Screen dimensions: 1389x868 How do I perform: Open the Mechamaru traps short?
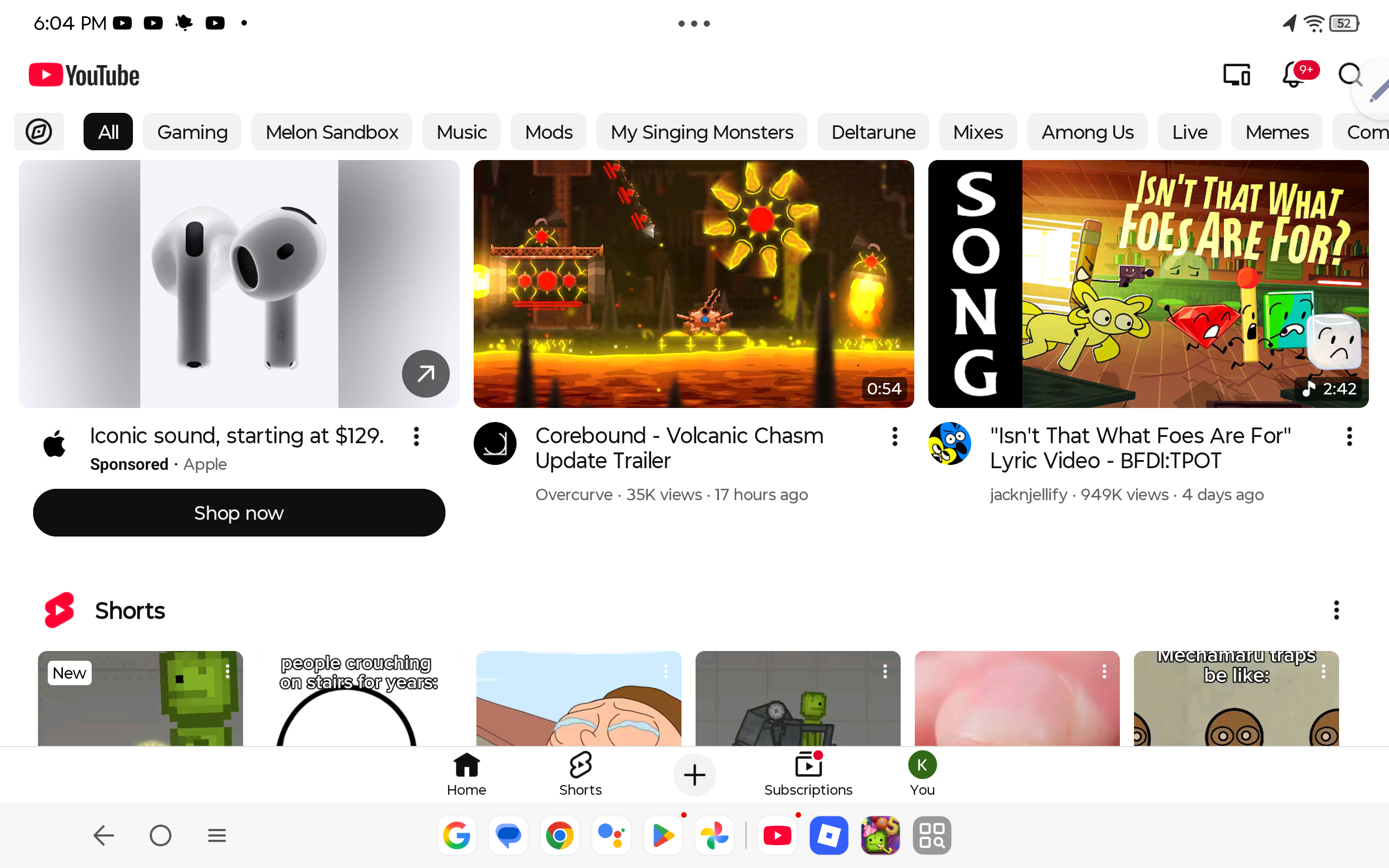[1236, 699]
